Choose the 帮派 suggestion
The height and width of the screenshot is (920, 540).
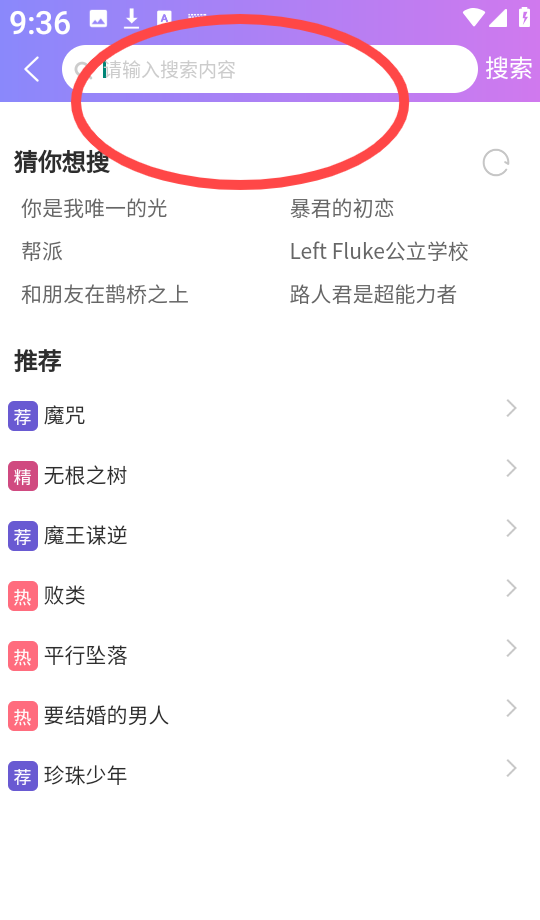(42, 251)
